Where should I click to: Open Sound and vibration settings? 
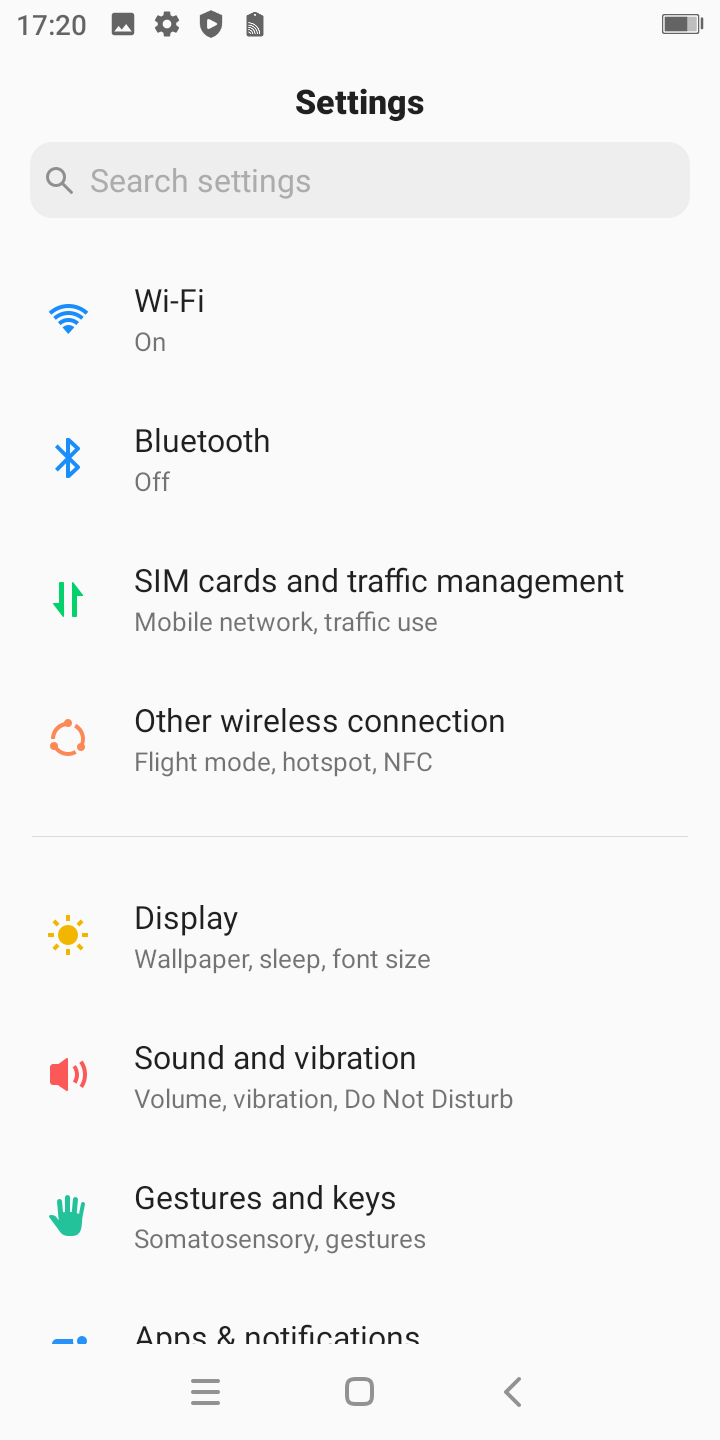360,1077
